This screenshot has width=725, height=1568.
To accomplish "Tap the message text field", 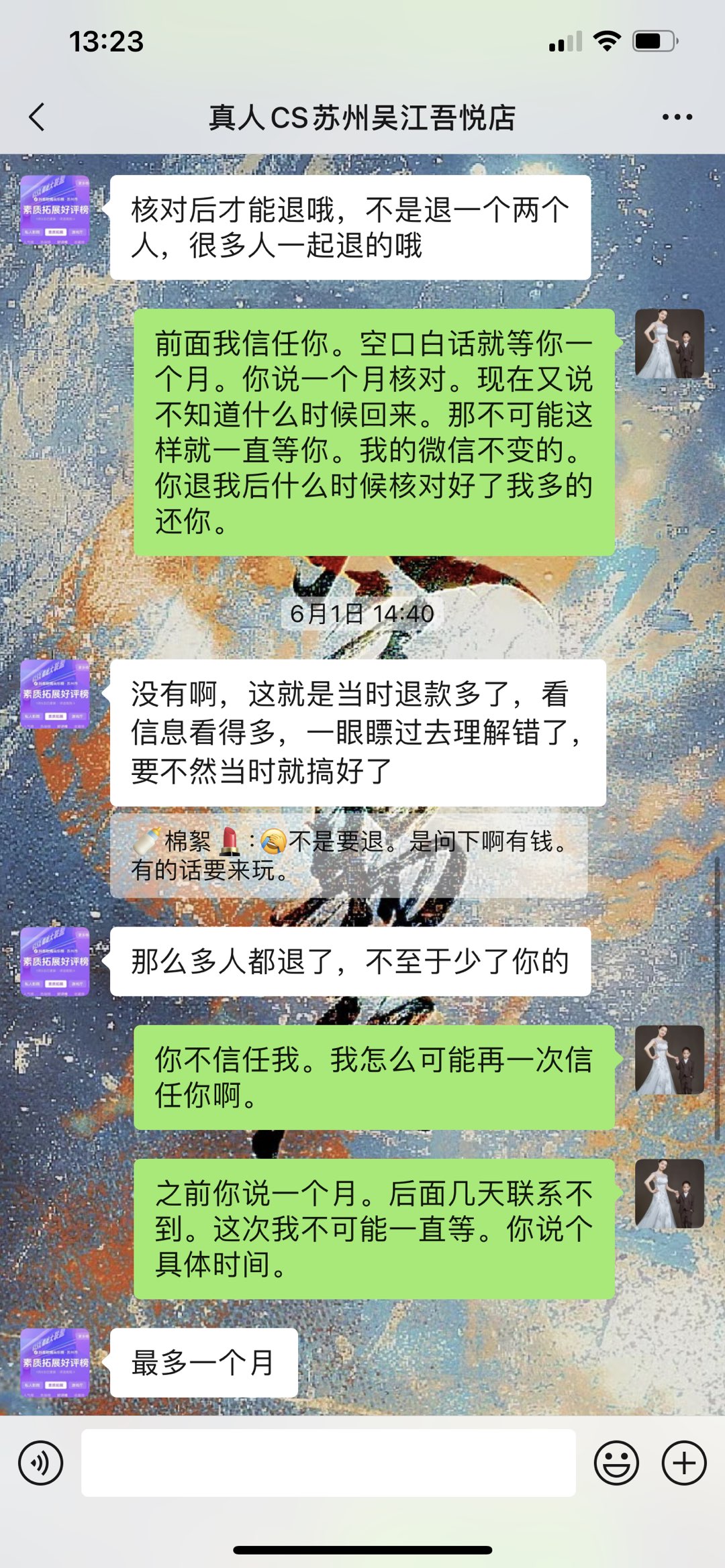I will click(328, 1463).
